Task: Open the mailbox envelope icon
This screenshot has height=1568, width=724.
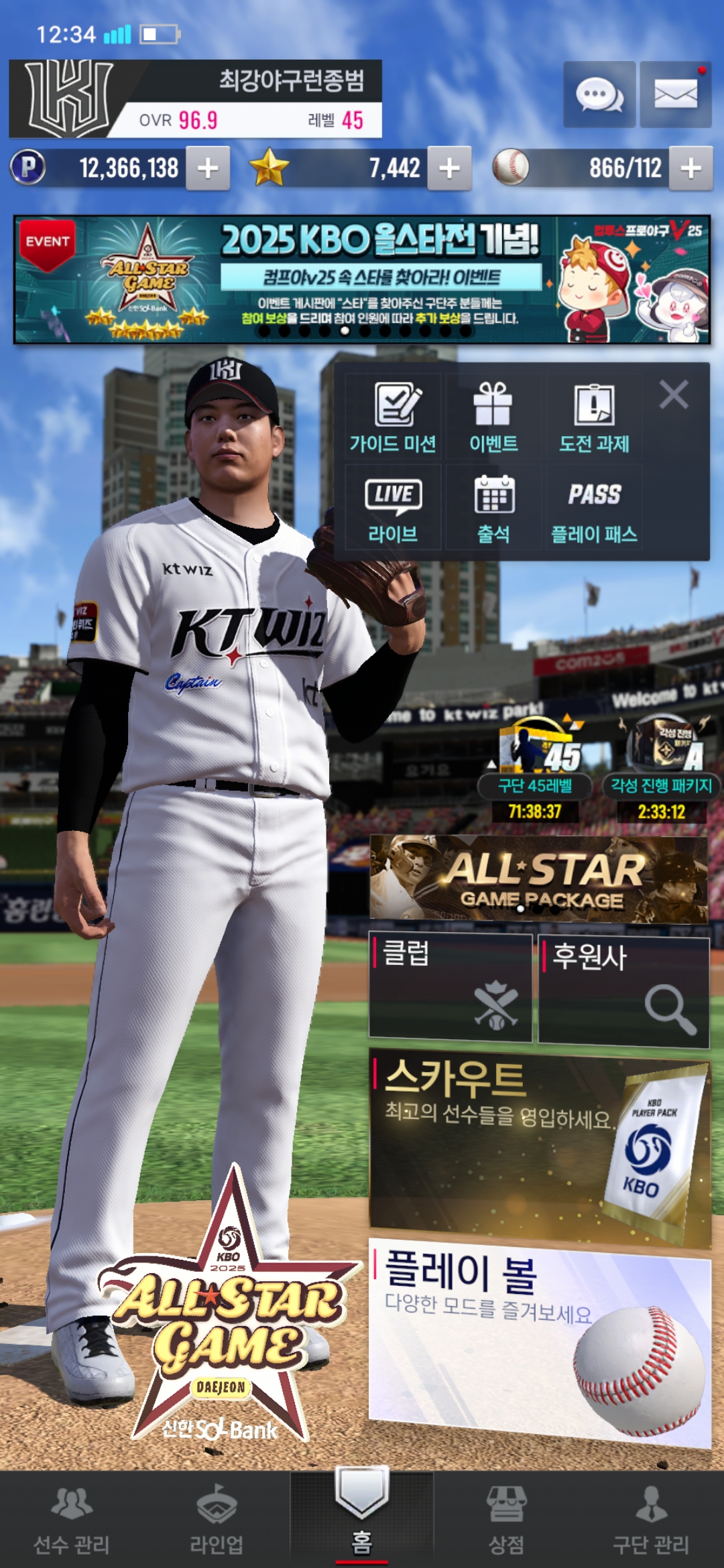Action: [x=675, y=94]
